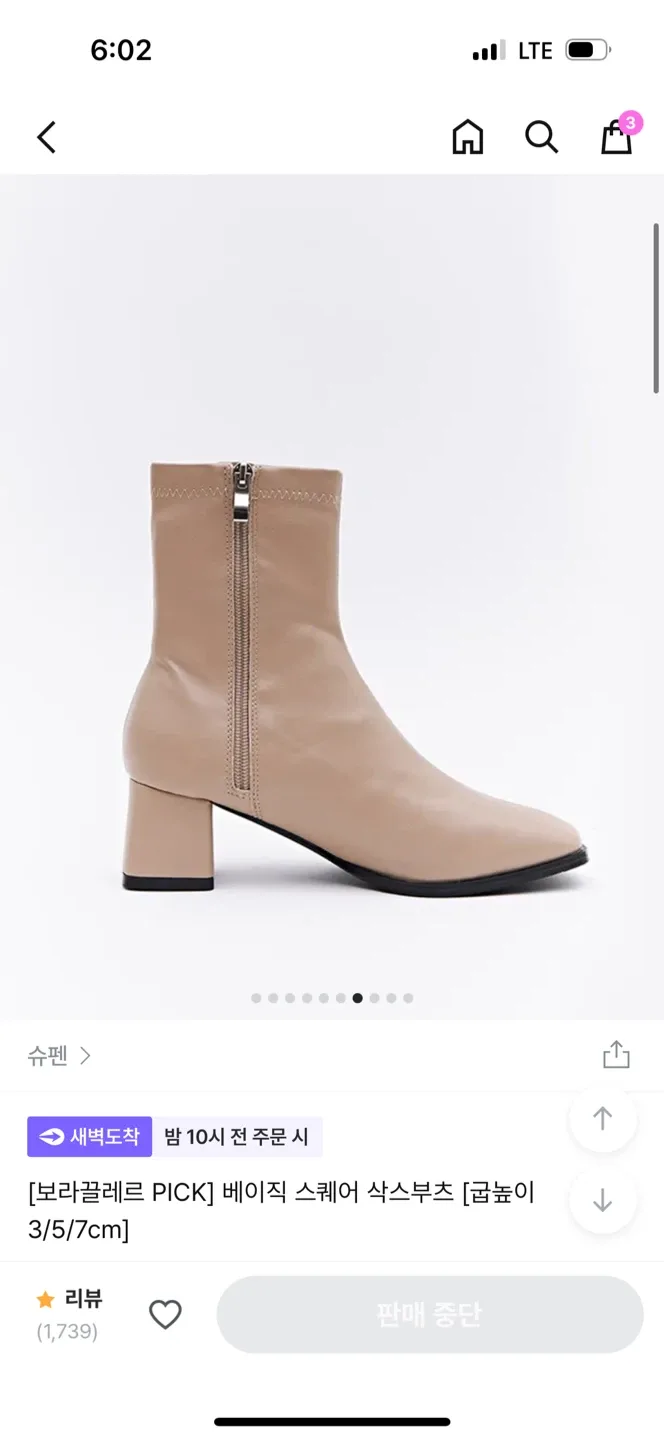Jump to page bottom with down arrow

pyautogui.click(x=602, y=1200)
